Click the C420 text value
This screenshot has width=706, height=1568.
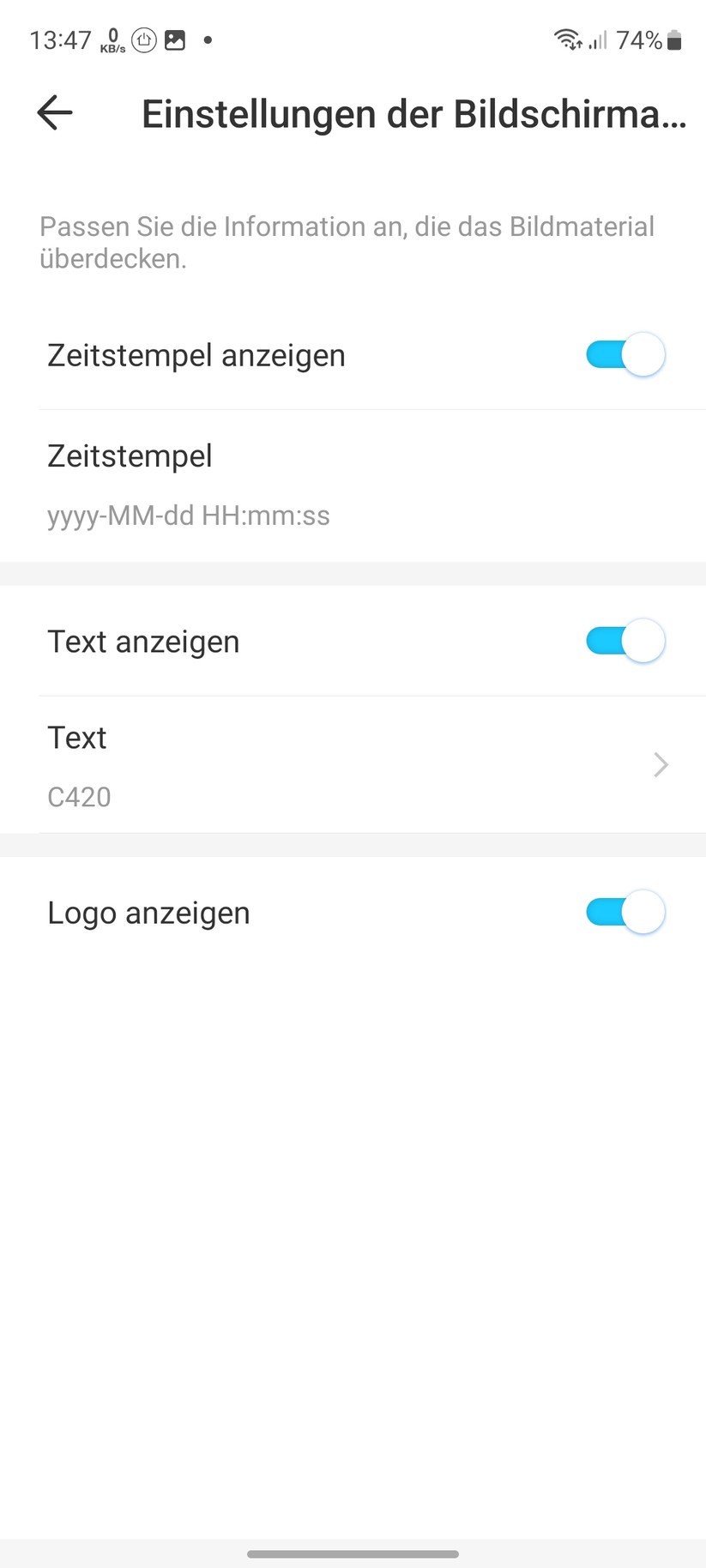(x=79, y=796)
